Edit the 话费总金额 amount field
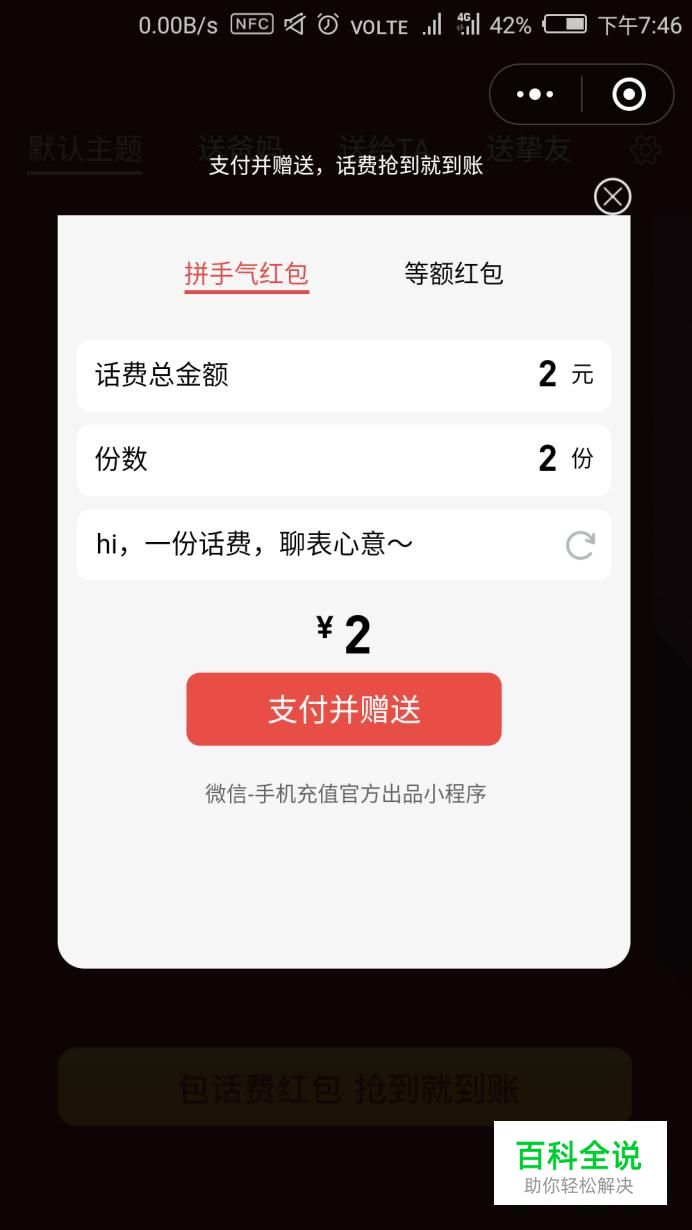 [344, 375]
